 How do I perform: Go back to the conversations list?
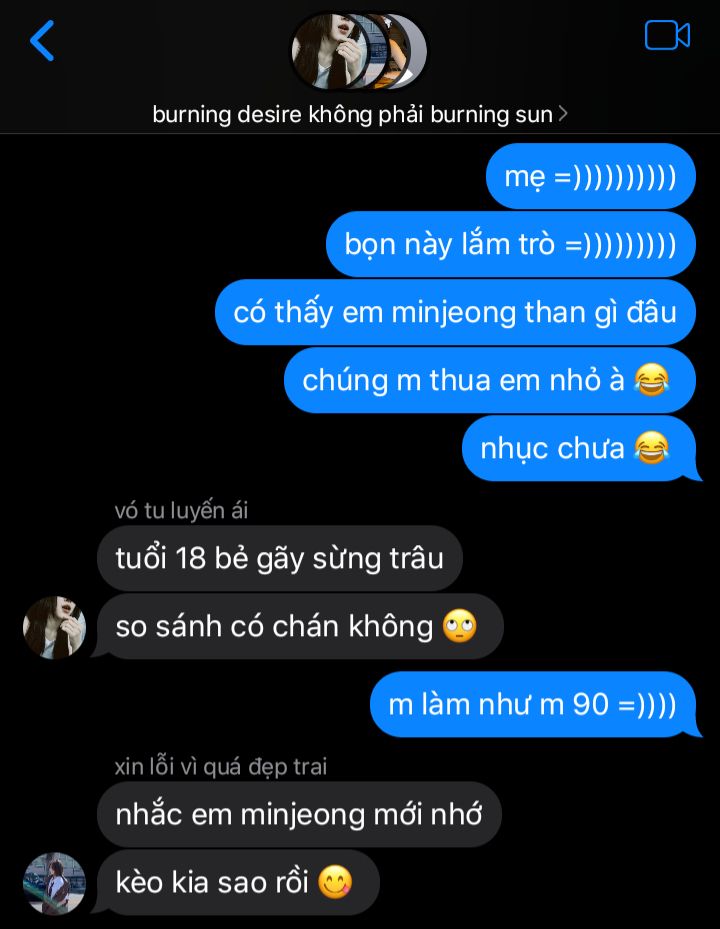click(42, 41)
